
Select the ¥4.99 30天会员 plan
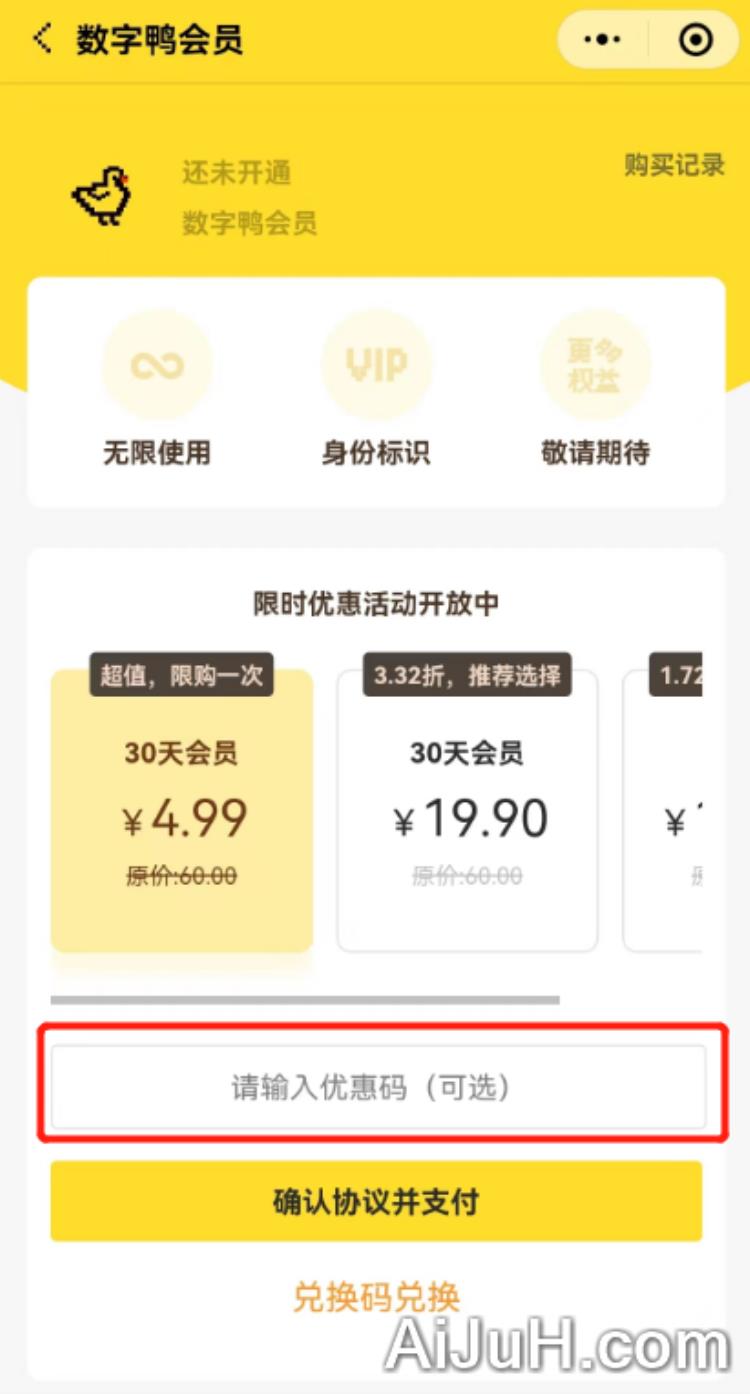(x=182, y=810)
